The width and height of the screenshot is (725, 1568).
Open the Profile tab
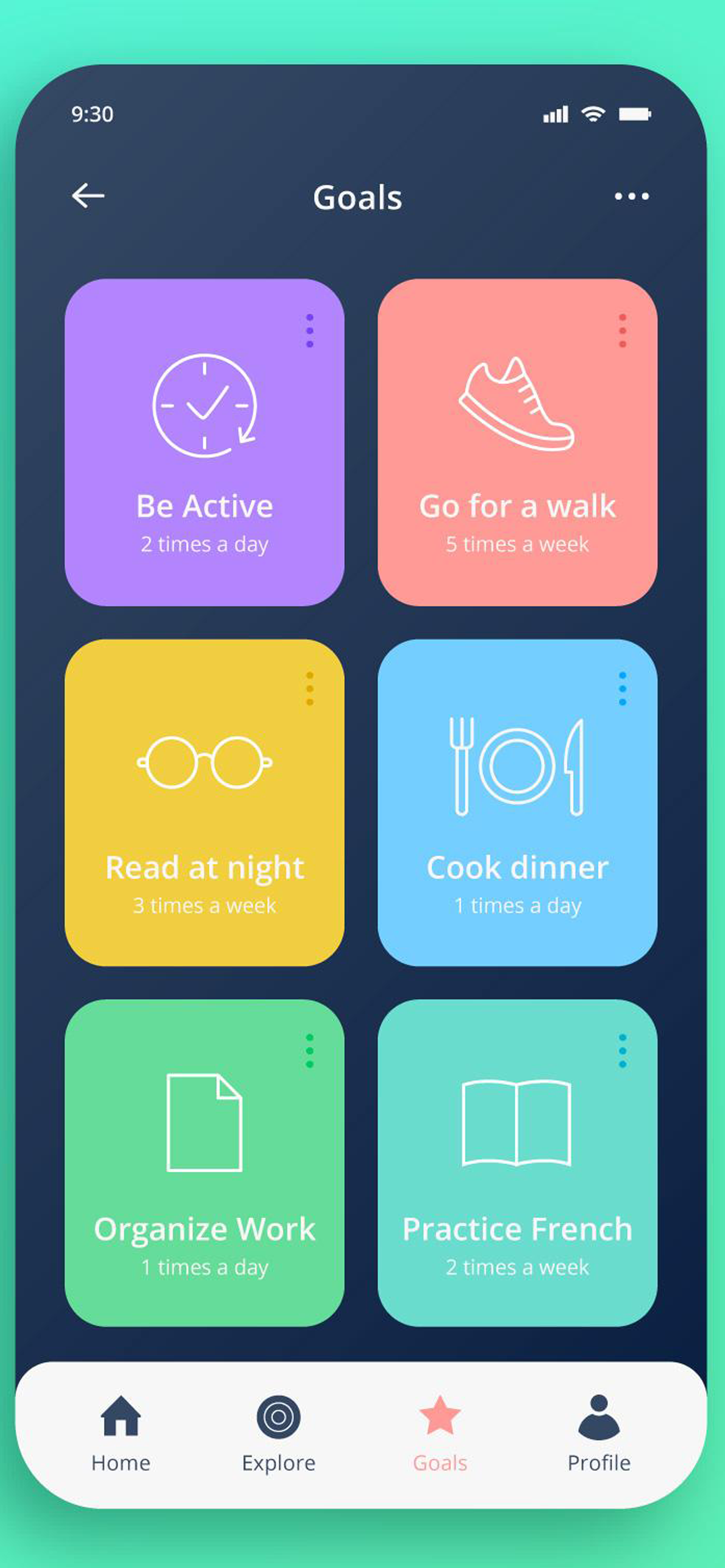point(598,1433)
